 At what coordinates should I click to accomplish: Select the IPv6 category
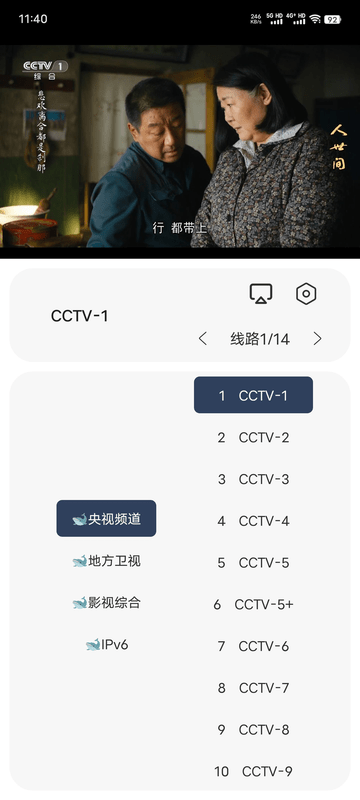pos(106,644)
